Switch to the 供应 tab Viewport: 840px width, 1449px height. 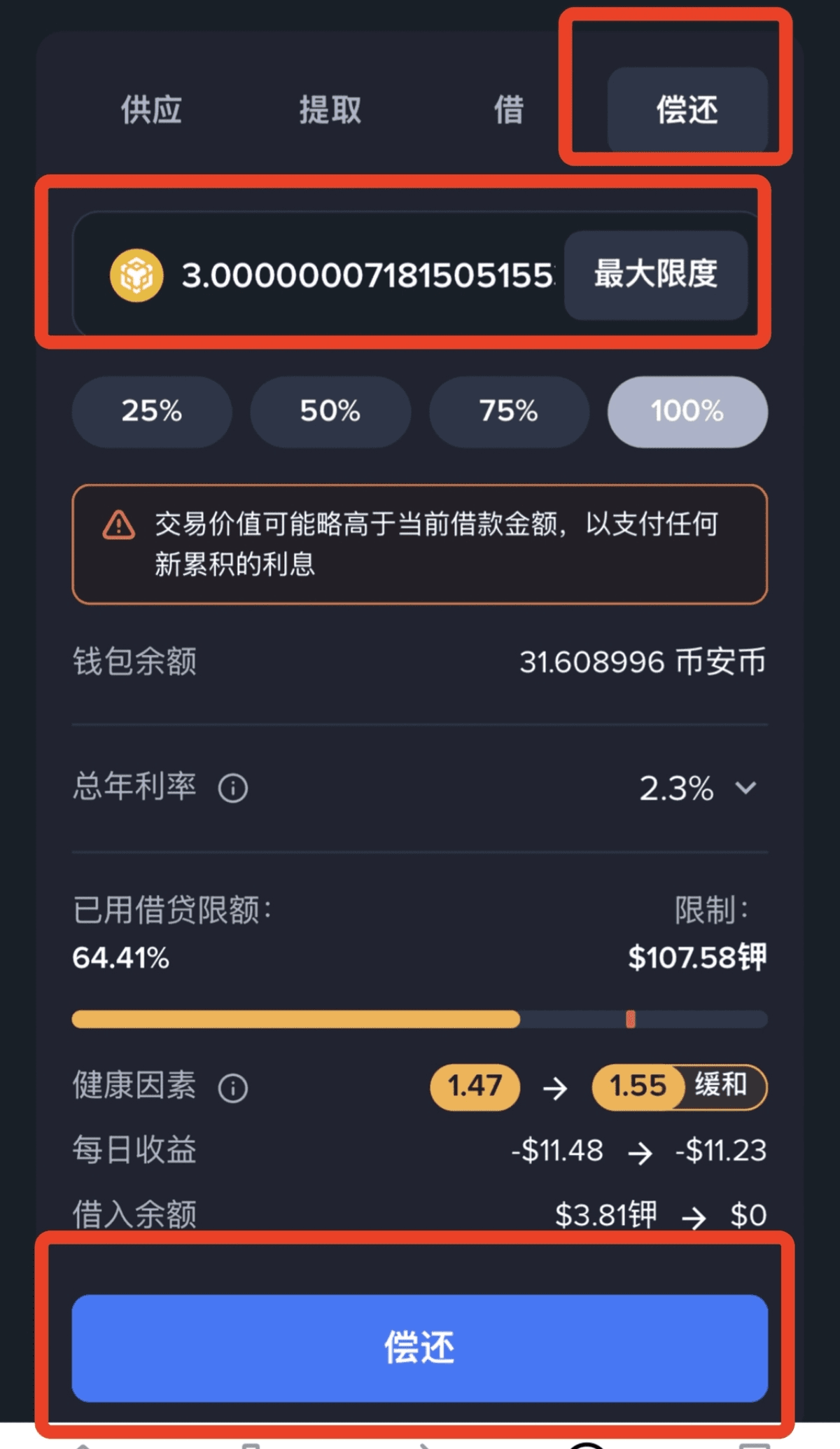point(151,110)
